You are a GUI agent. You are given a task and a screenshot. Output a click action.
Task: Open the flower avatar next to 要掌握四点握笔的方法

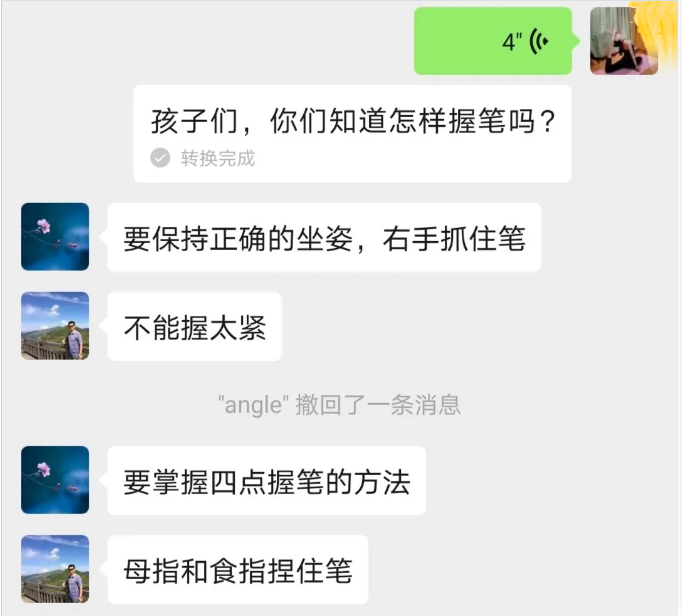pyautogui.click(x=55, y=480)
